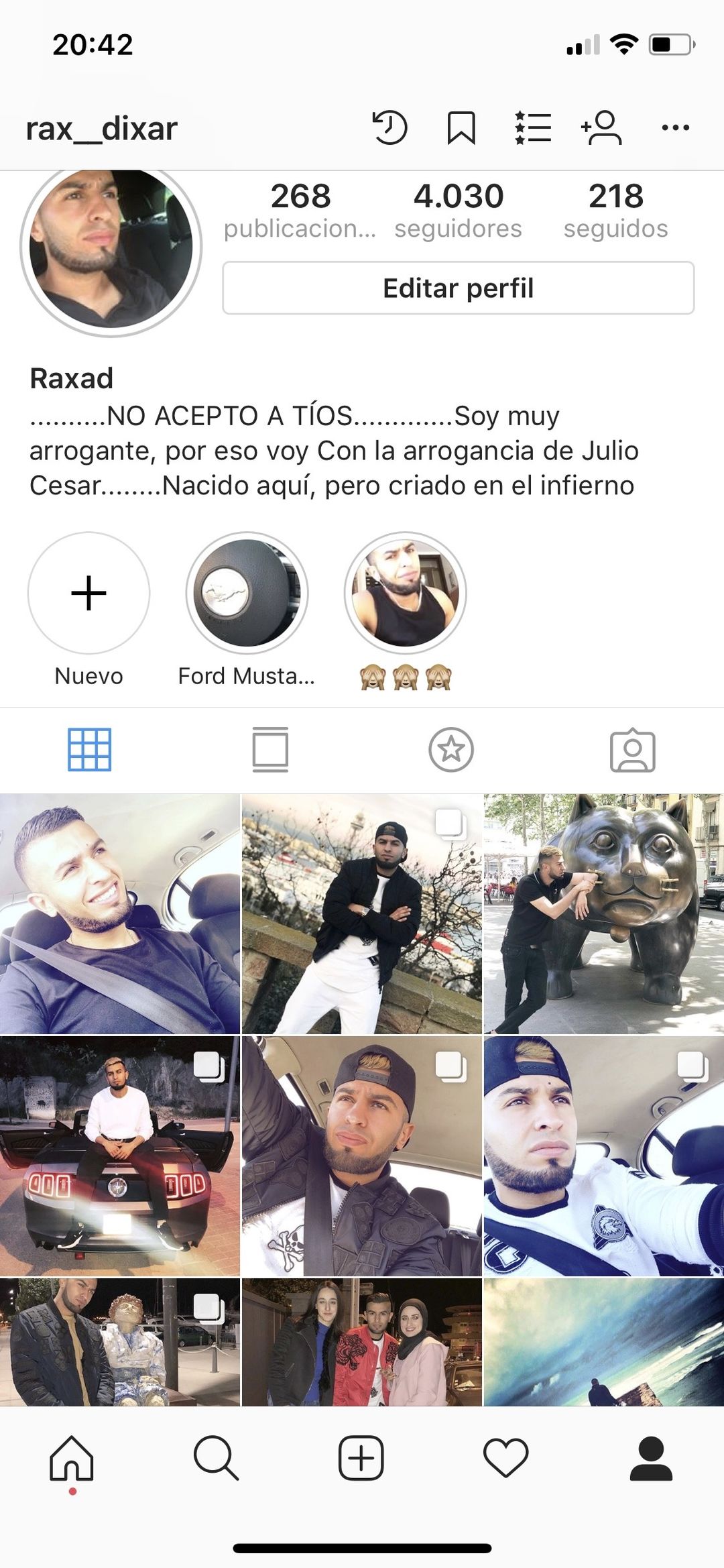Open the search explore tab
This screenshot has height=1568, width=724.
[x=216, y=1458]
